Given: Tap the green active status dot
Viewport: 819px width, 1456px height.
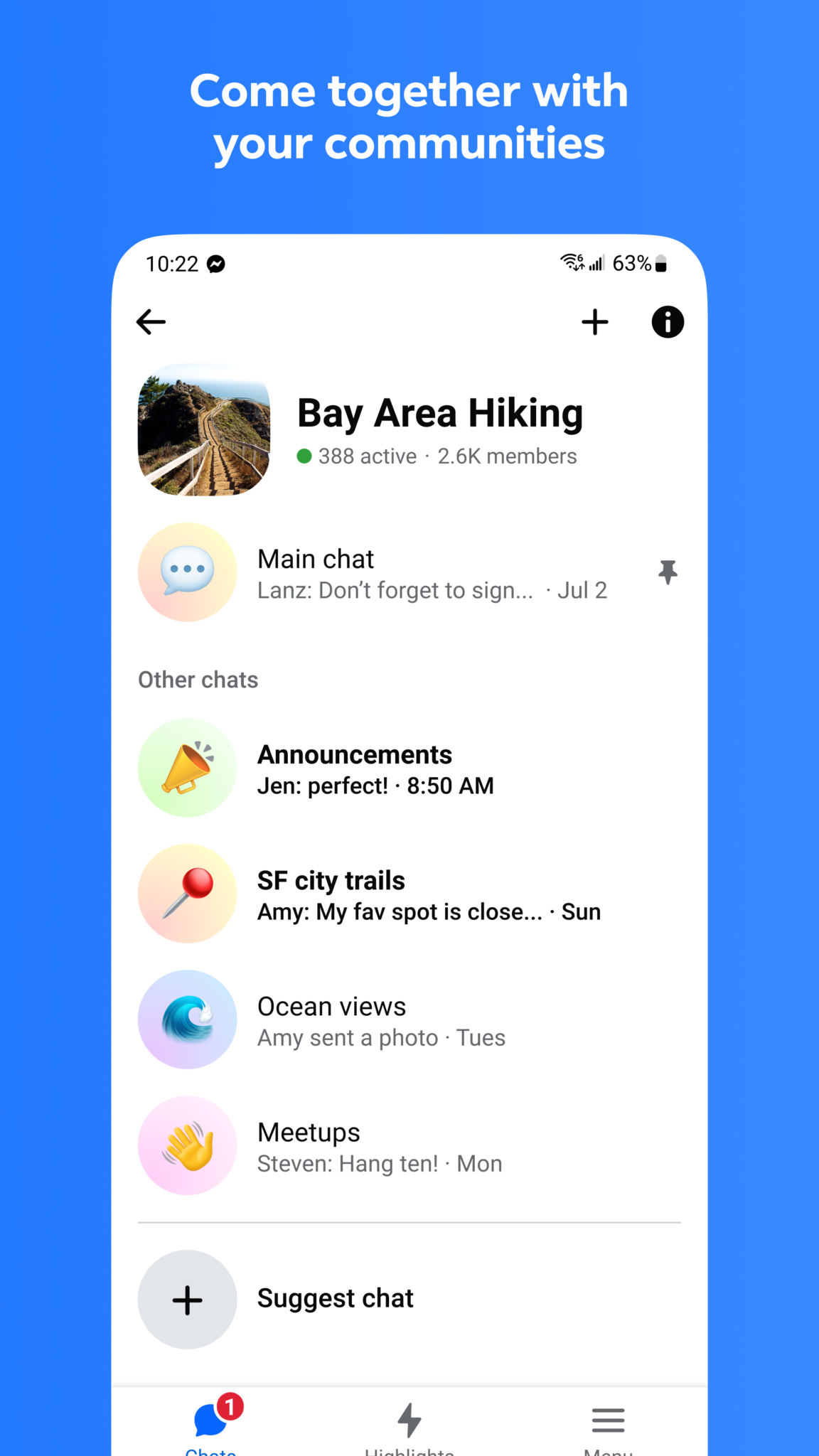Looking at the screenshot, I should [x=305, y=456].
